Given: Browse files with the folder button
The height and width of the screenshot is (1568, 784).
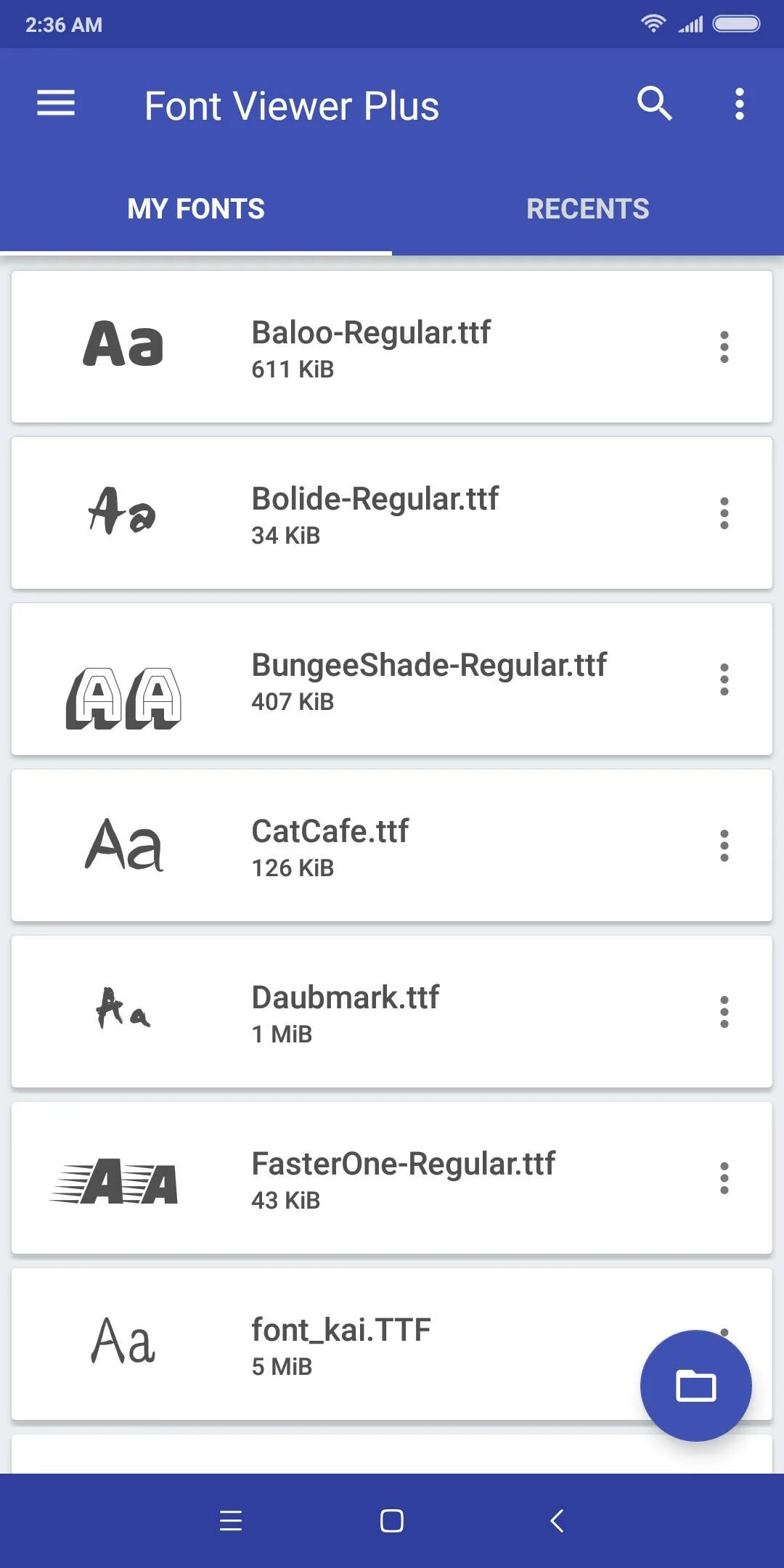Looking at the screenshot, I should click(x=695, y=1385).
